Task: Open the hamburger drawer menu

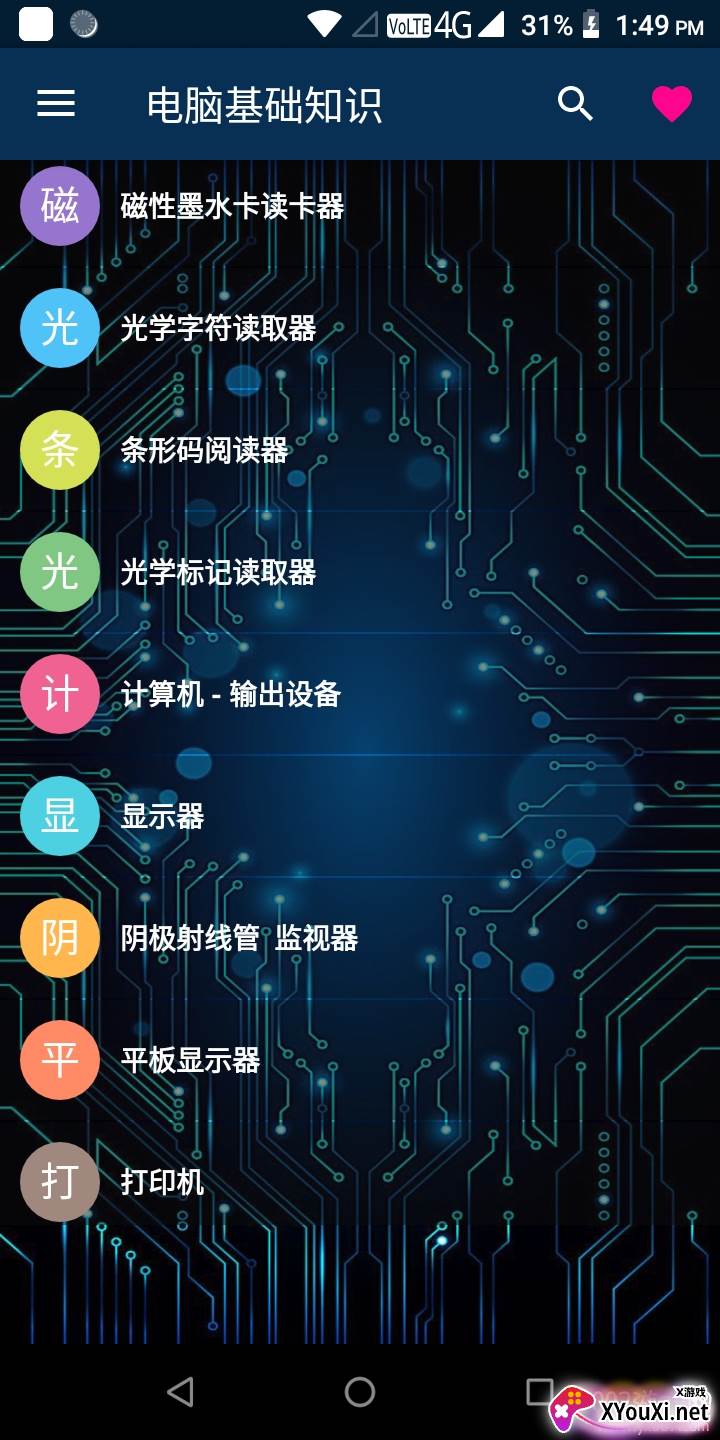Action: coord(56,104)
